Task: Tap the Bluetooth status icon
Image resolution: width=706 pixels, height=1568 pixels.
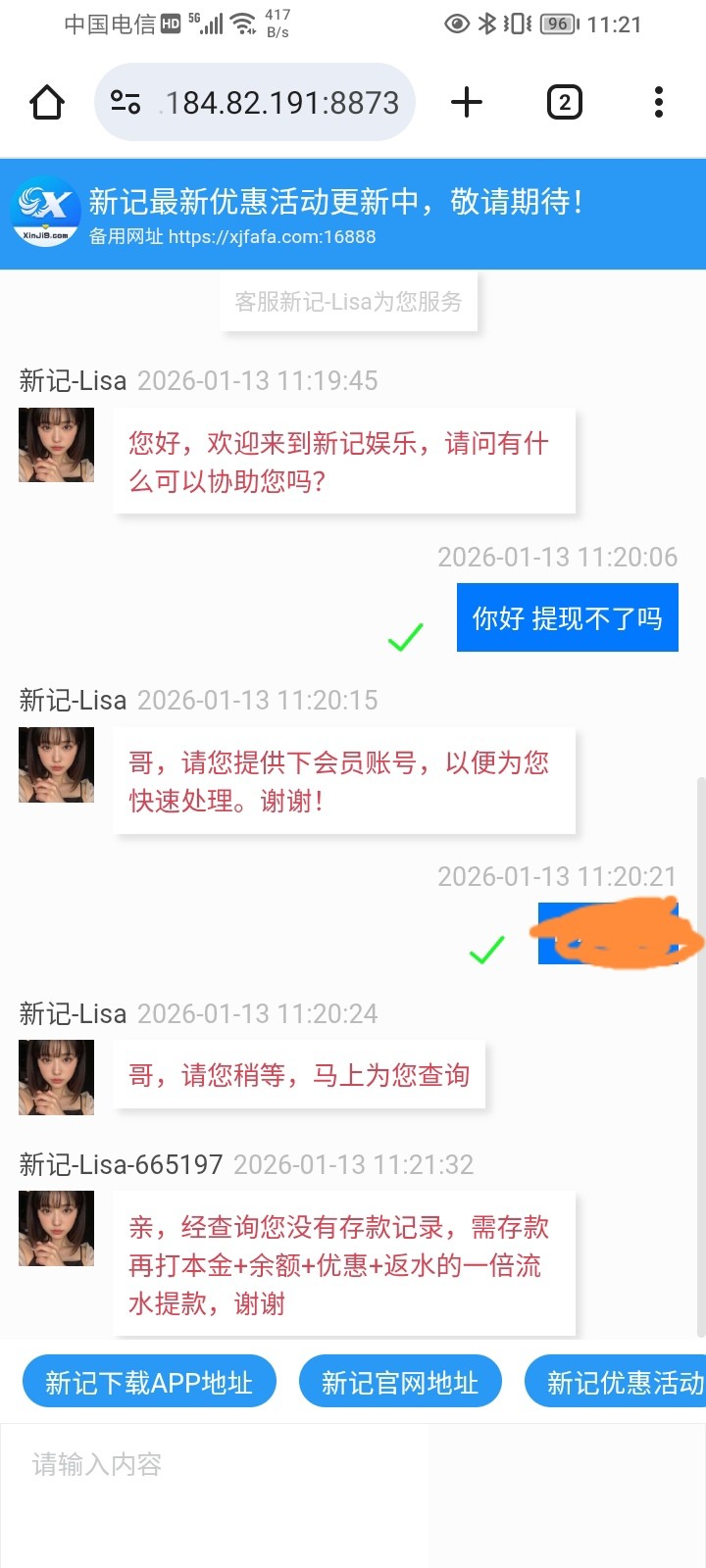Action: [486, 24]
